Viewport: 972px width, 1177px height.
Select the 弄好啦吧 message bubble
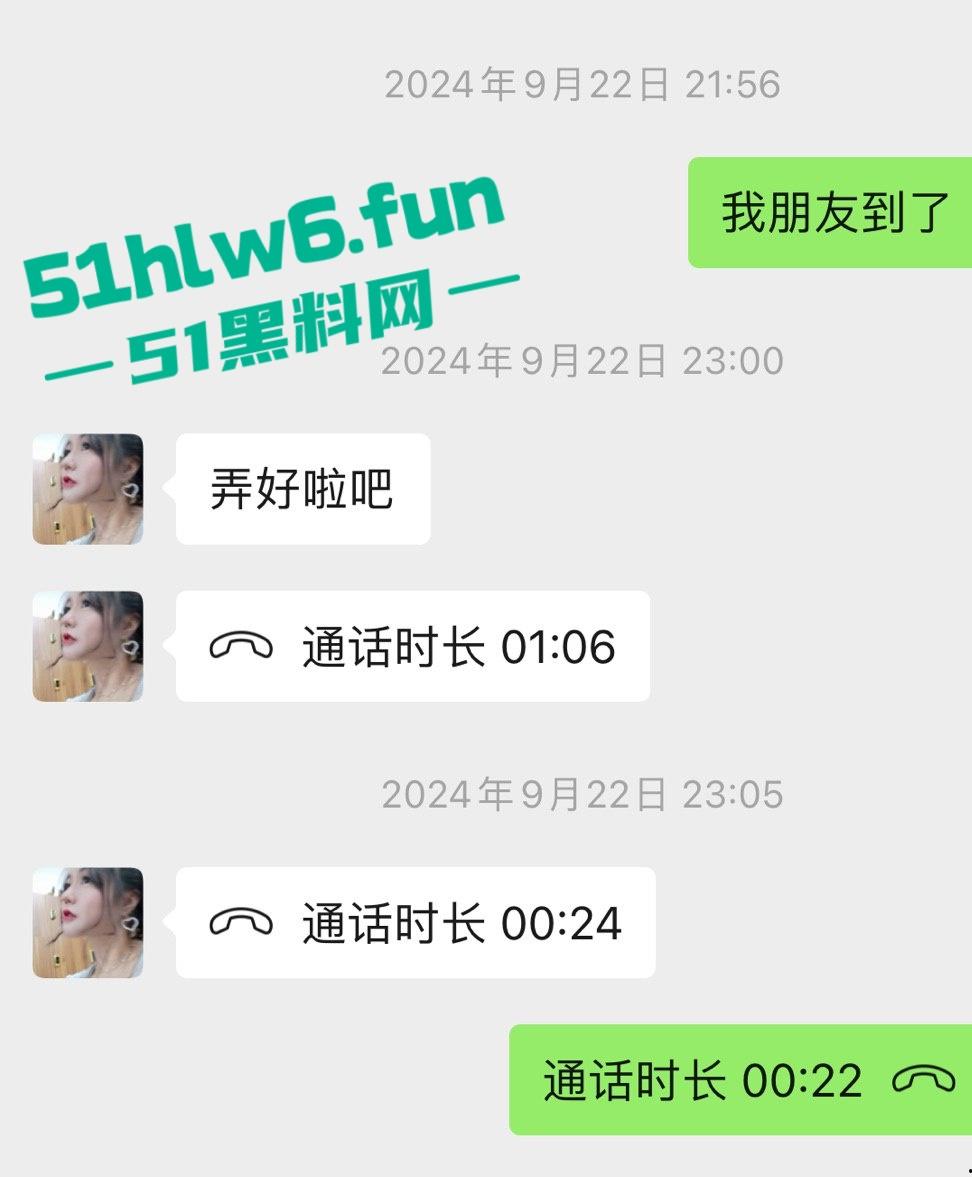302,487
